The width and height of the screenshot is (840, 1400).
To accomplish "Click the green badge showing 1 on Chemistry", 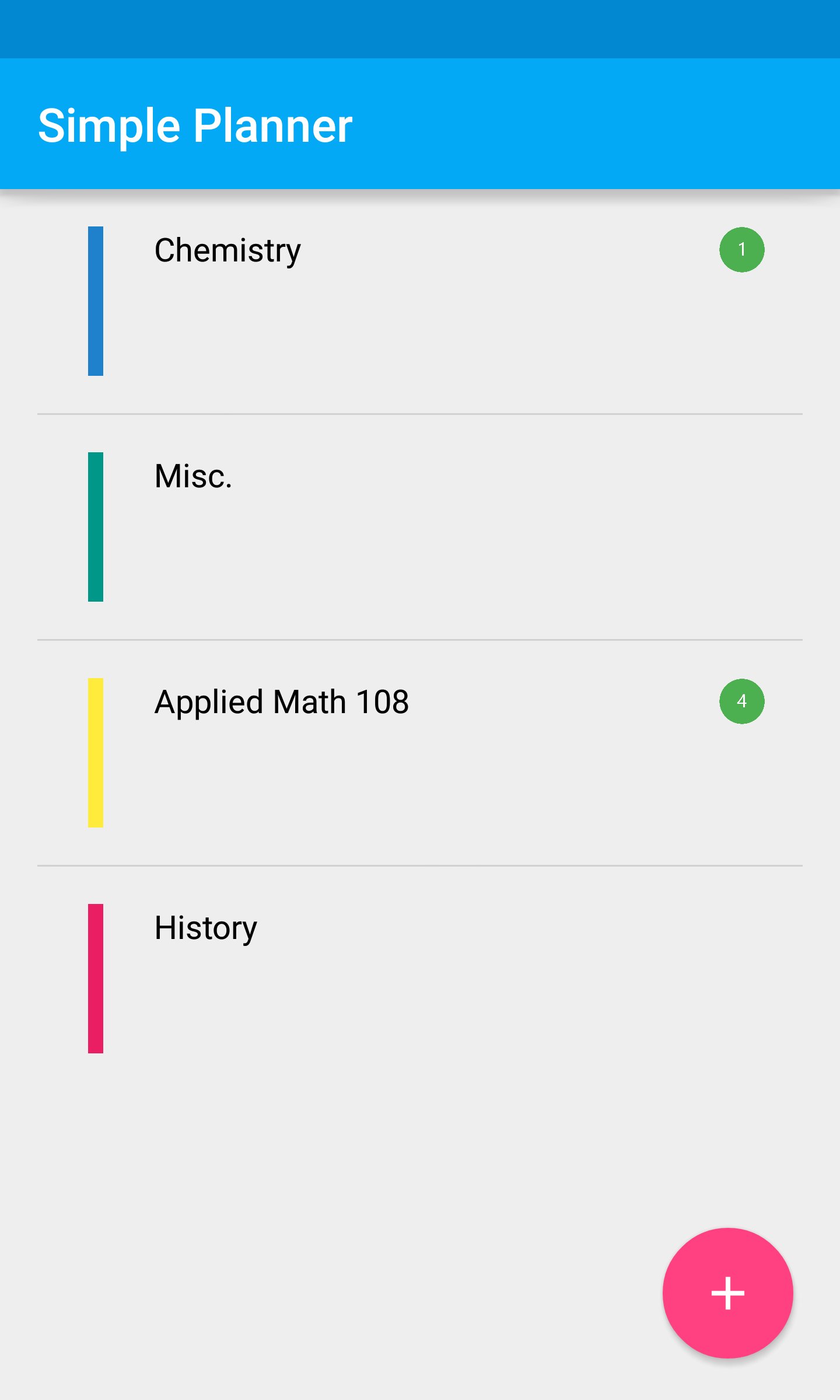I will click(x=742, y=249).
